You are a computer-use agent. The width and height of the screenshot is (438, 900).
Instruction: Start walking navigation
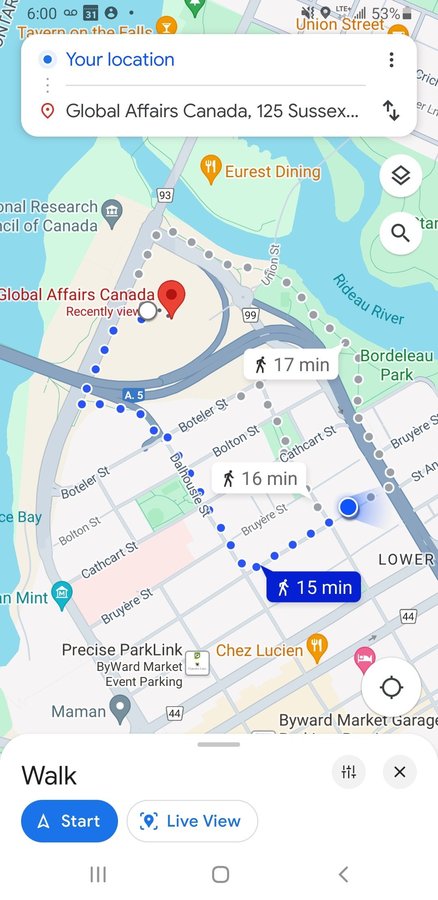[69, 821]
